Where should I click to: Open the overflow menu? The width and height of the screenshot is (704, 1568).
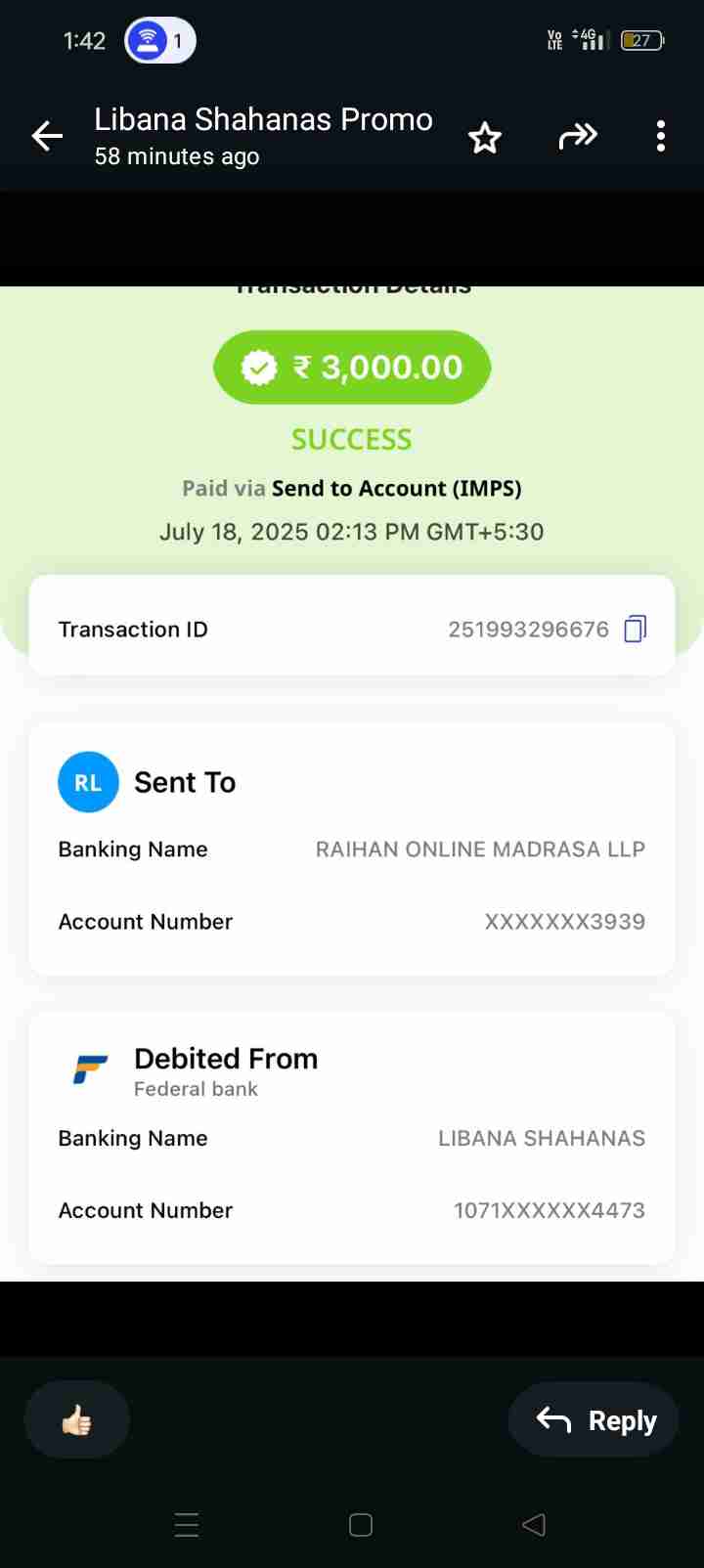click(x=661, y=137)
